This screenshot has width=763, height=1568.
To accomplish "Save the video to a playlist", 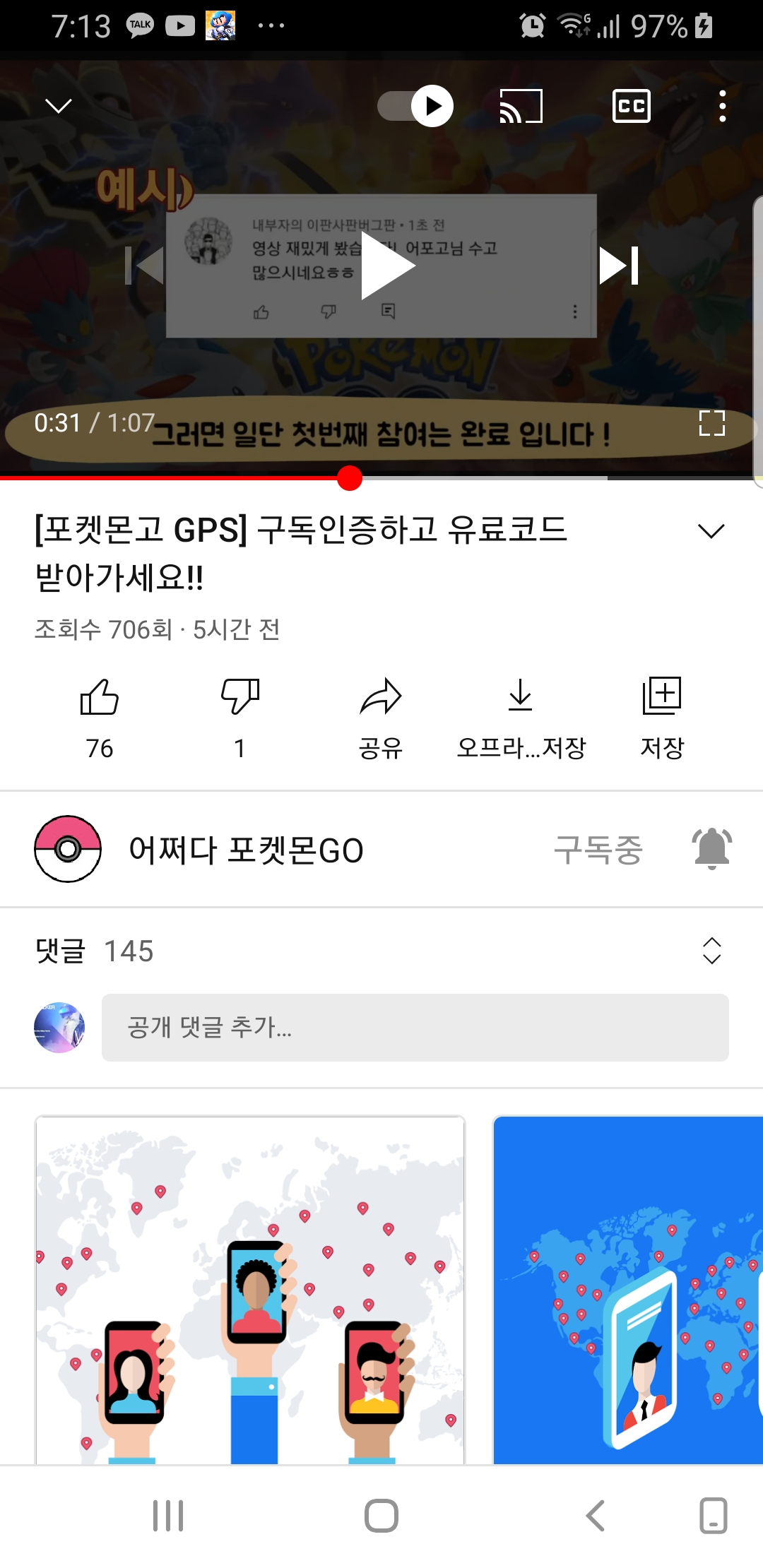I will pos(662,715).
